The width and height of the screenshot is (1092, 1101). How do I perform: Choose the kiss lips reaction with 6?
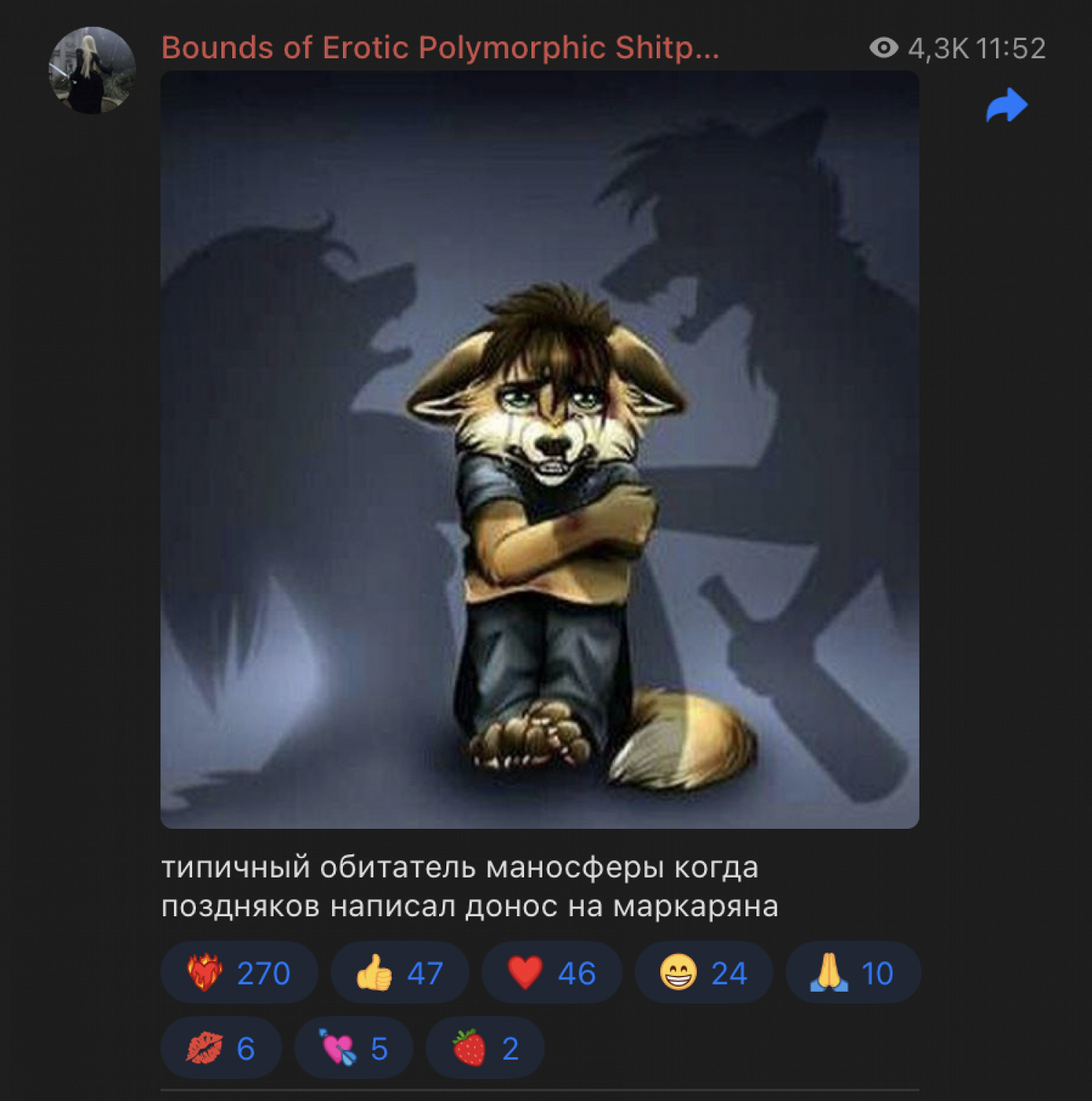click(221, 1048)
